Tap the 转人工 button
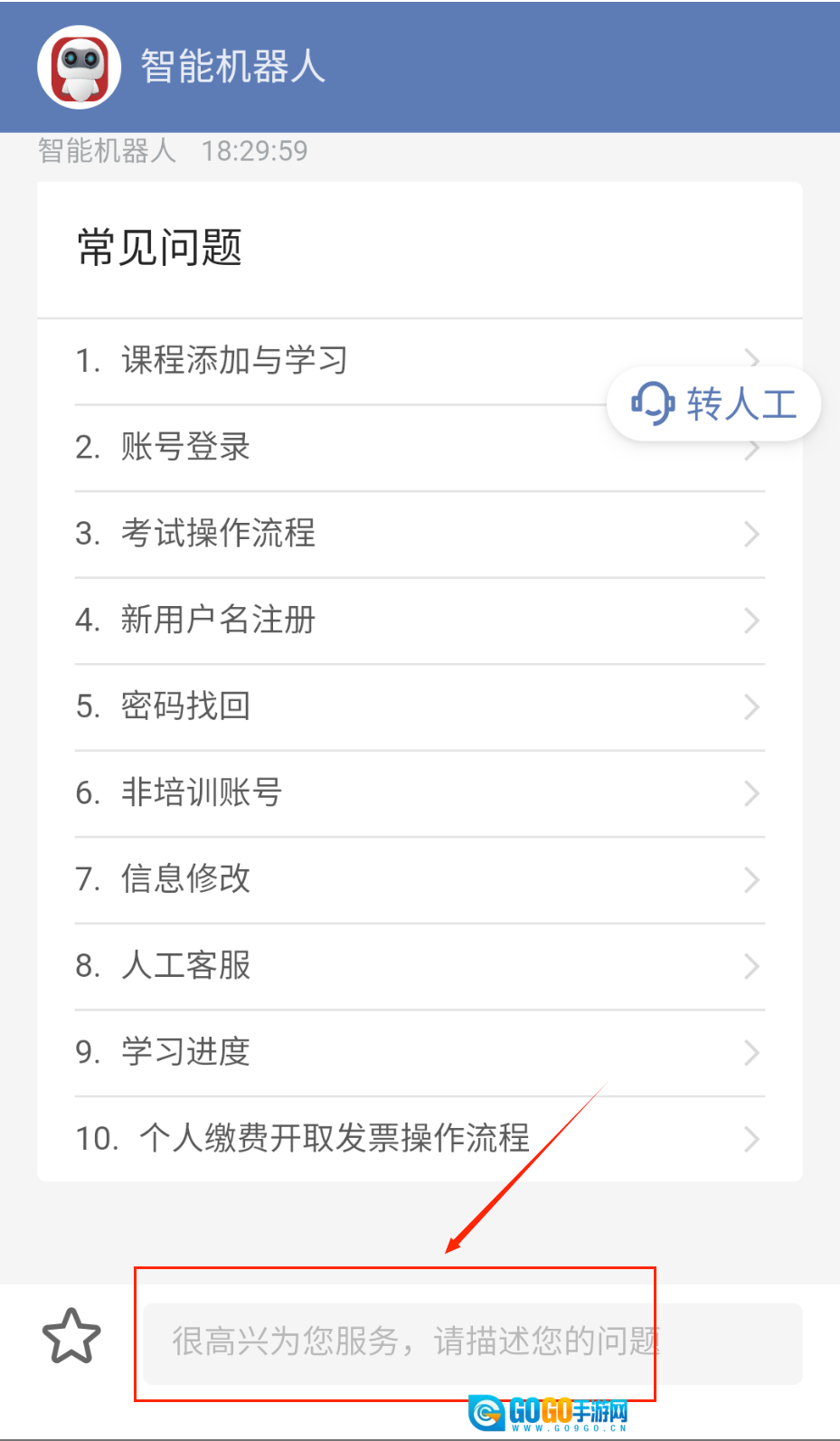This screenshot has height=1441, width=840. click(713, 403)
